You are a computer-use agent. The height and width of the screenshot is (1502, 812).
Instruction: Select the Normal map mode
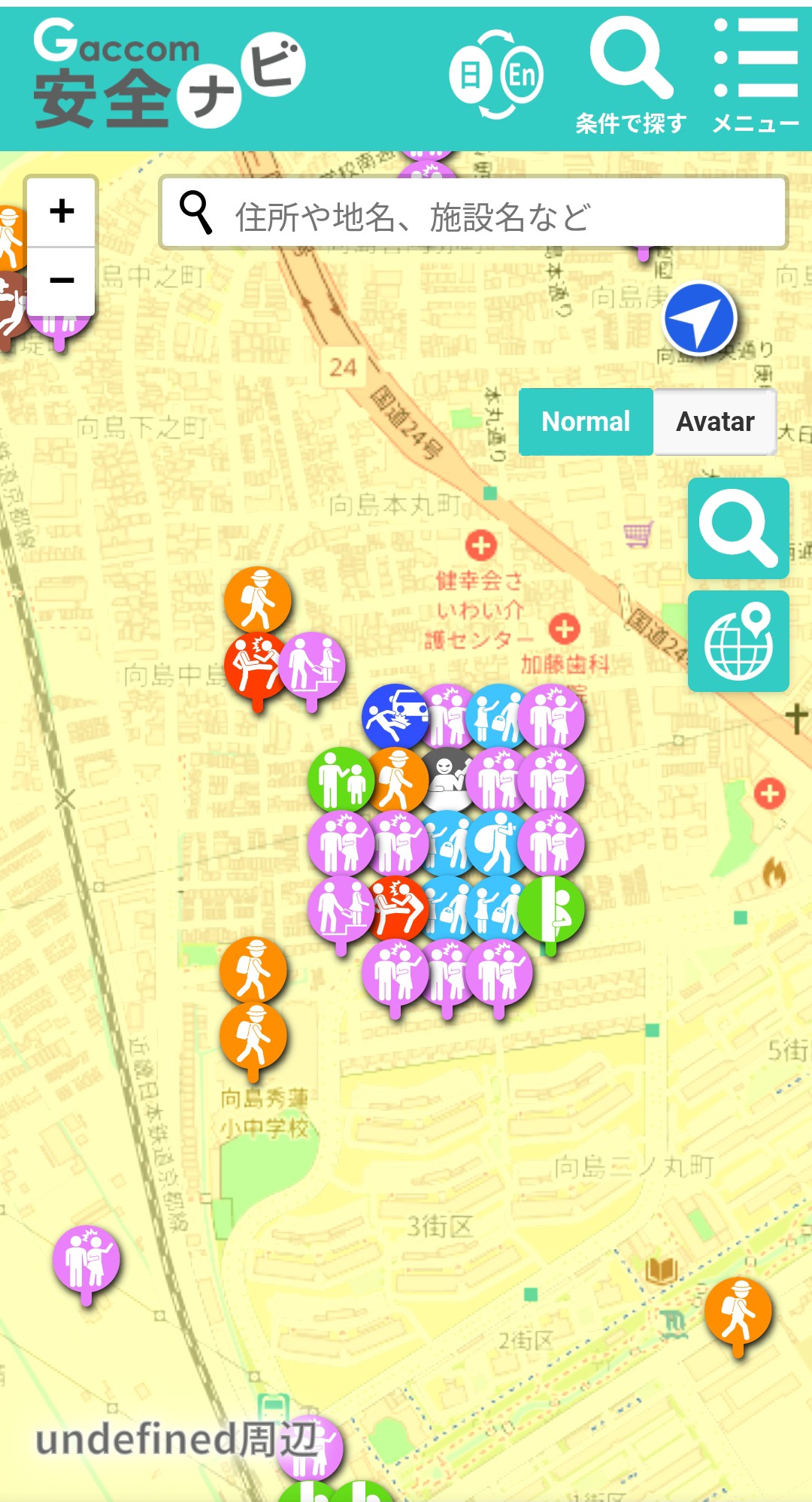coord(586,421)
